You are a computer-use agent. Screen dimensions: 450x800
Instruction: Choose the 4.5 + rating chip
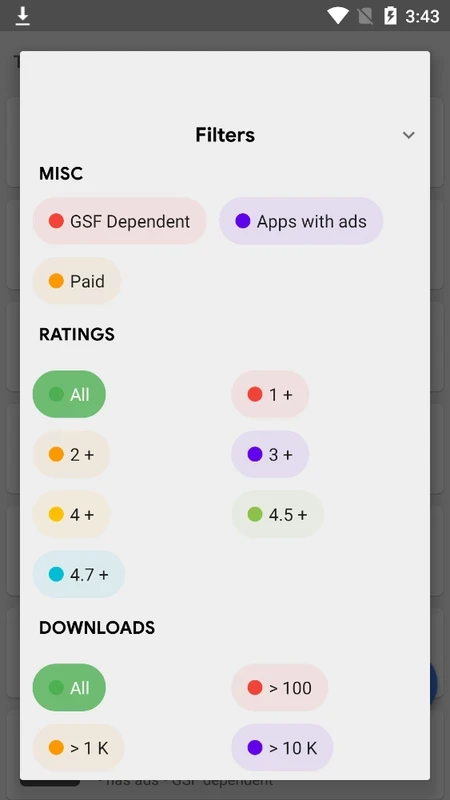point(278,514)
